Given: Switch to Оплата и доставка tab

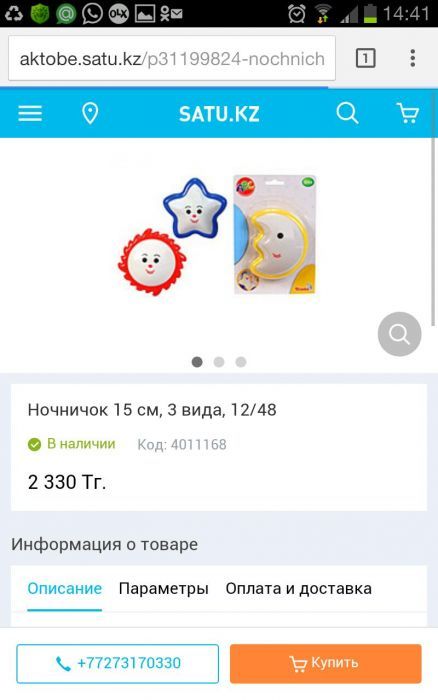Looking at the screenshot, I should (x=298, y=588).
